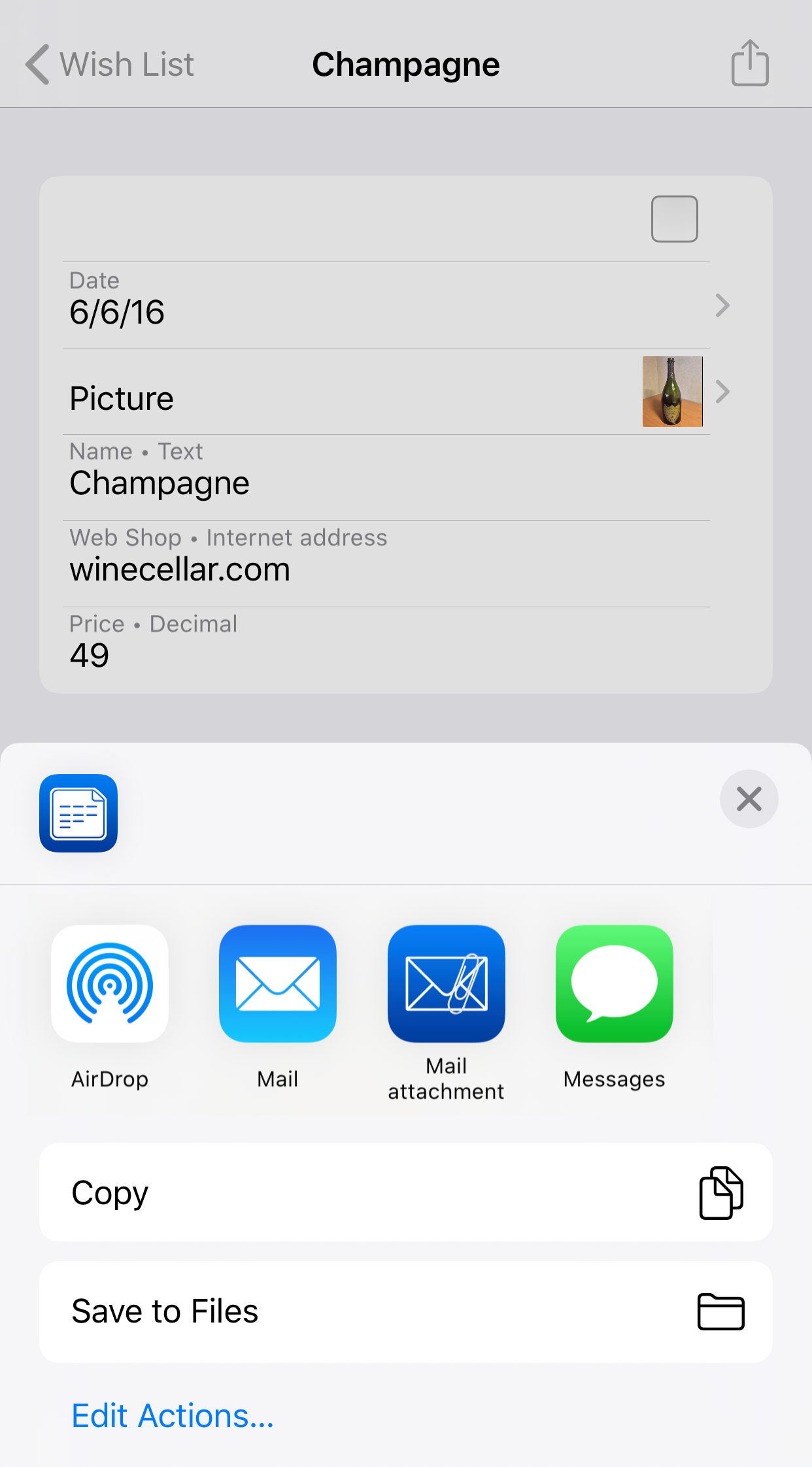812x1467 pixels.
Task: Choose Save to Files
Action: click(x=405, y=1311)
